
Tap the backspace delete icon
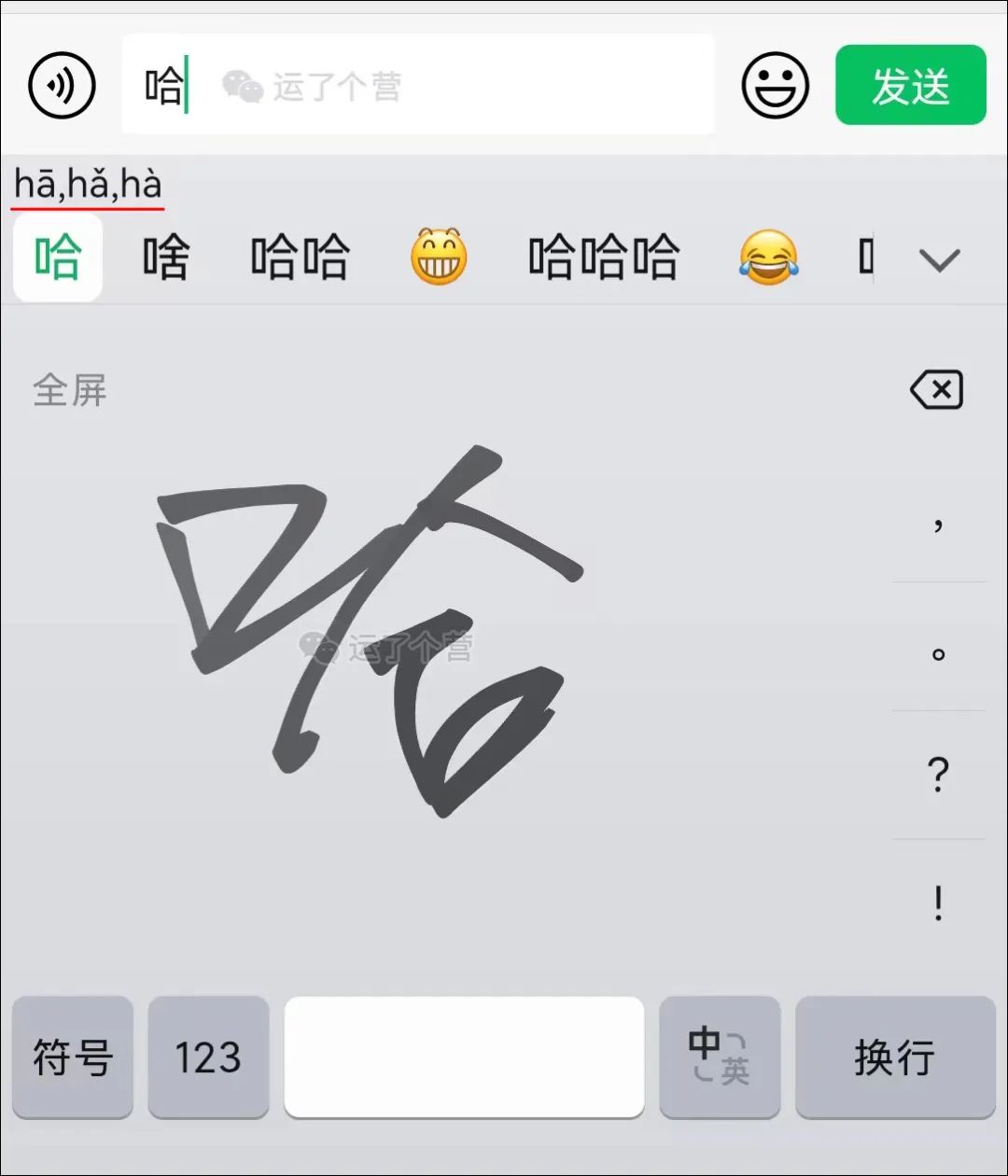[935, 389]
